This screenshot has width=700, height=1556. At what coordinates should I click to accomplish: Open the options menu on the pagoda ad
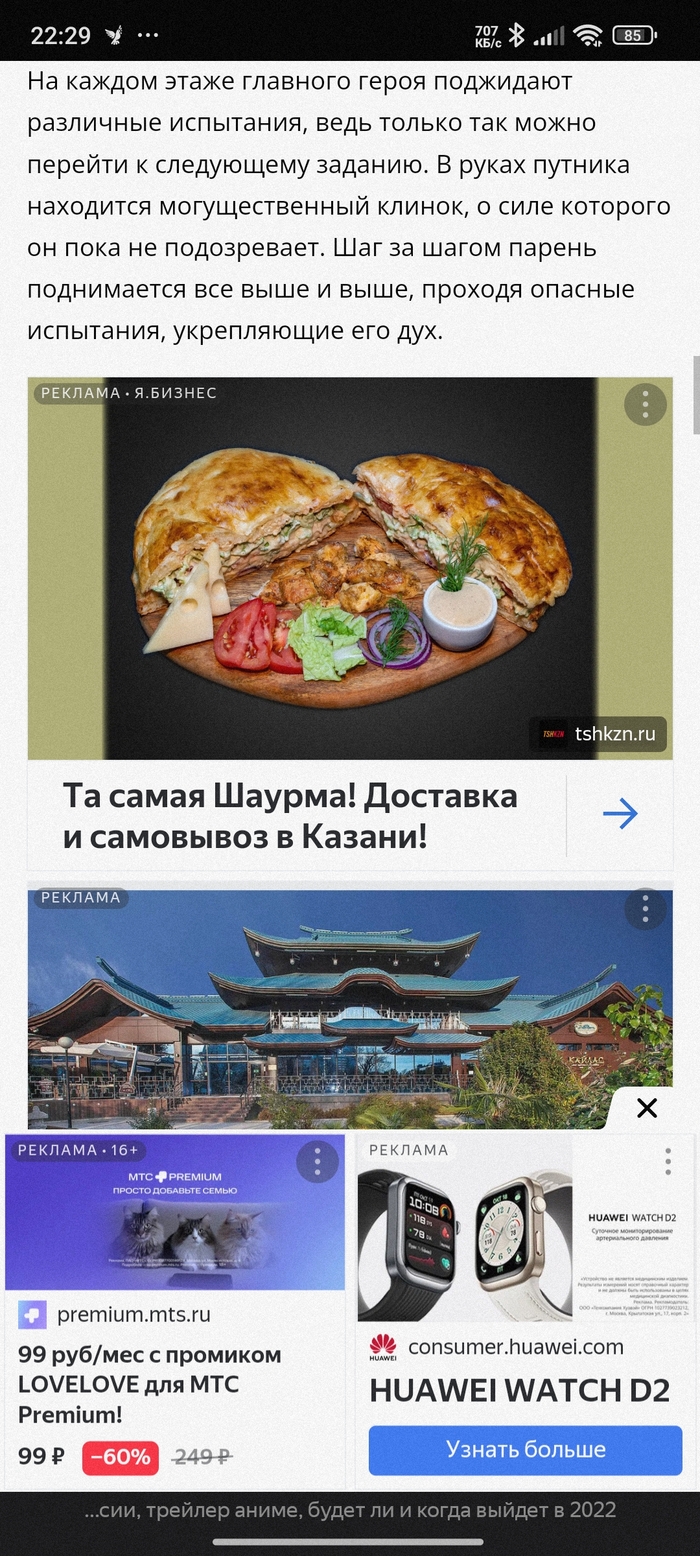click(645, 908)
